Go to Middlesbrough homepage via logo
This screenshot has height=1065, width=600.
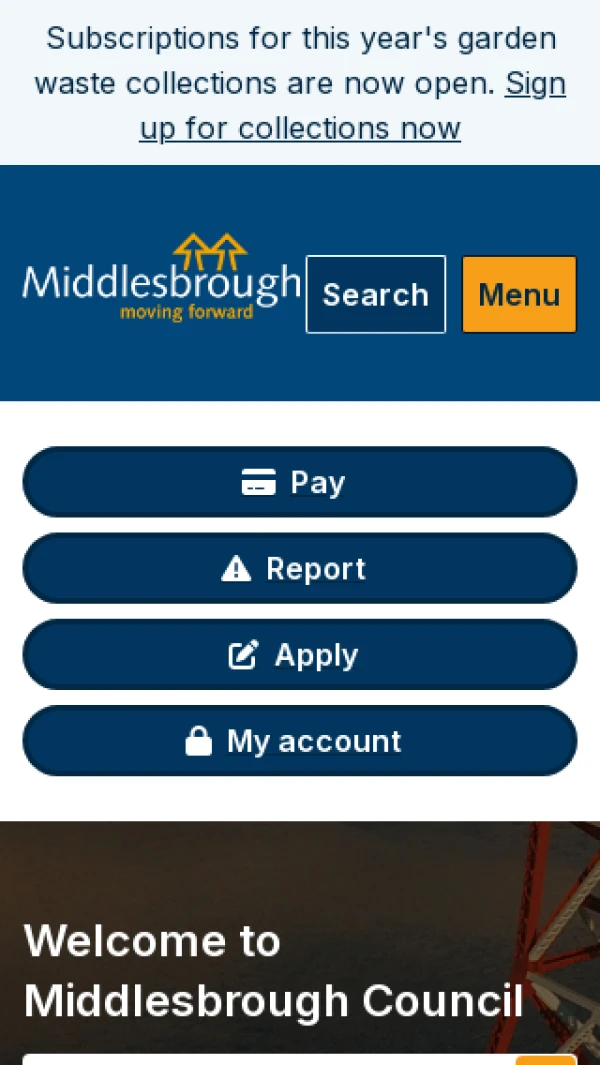pyautogui.click(x=161, y=279)
